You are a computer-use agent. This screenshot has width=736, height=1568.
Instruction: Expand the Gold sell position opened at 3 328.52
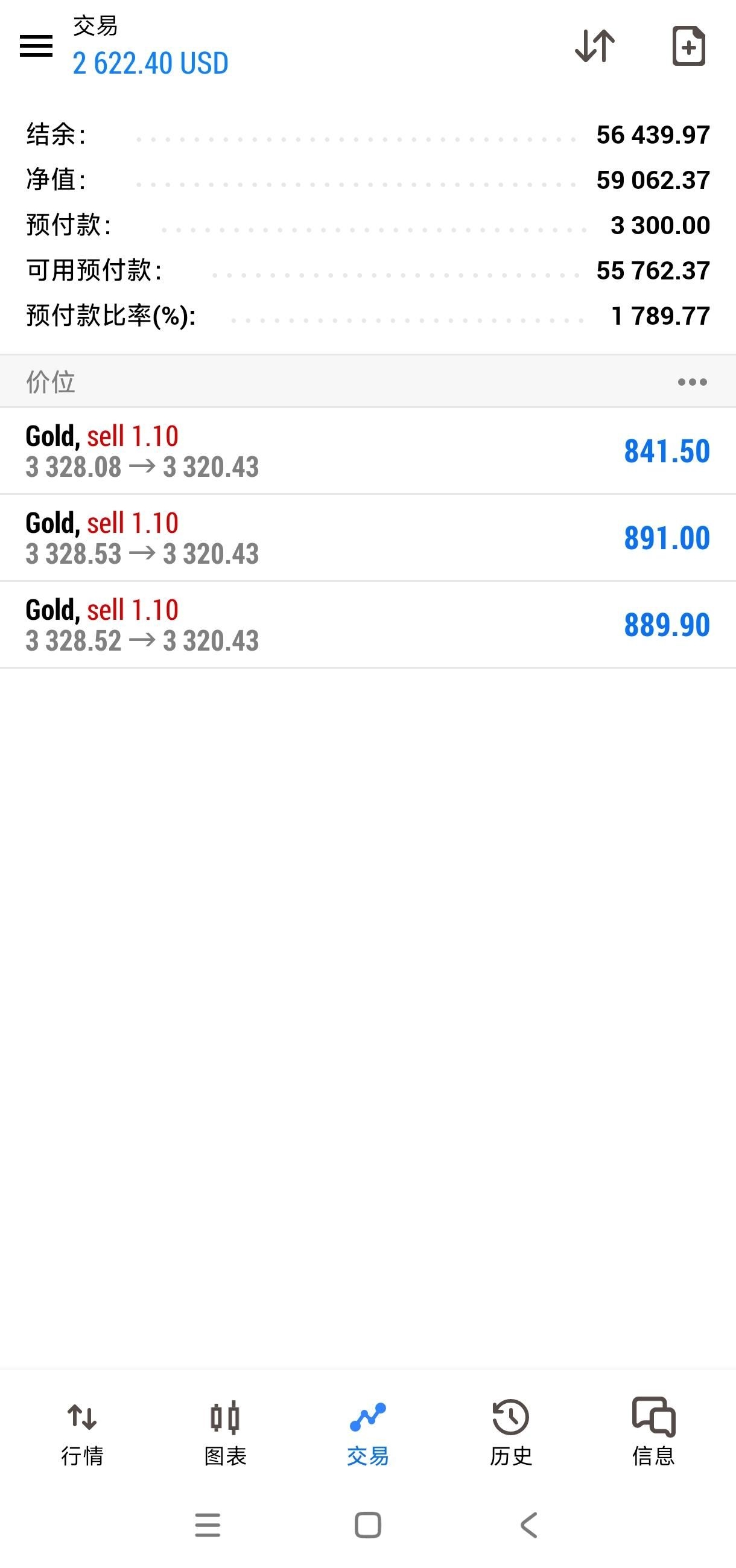[368, 625]
